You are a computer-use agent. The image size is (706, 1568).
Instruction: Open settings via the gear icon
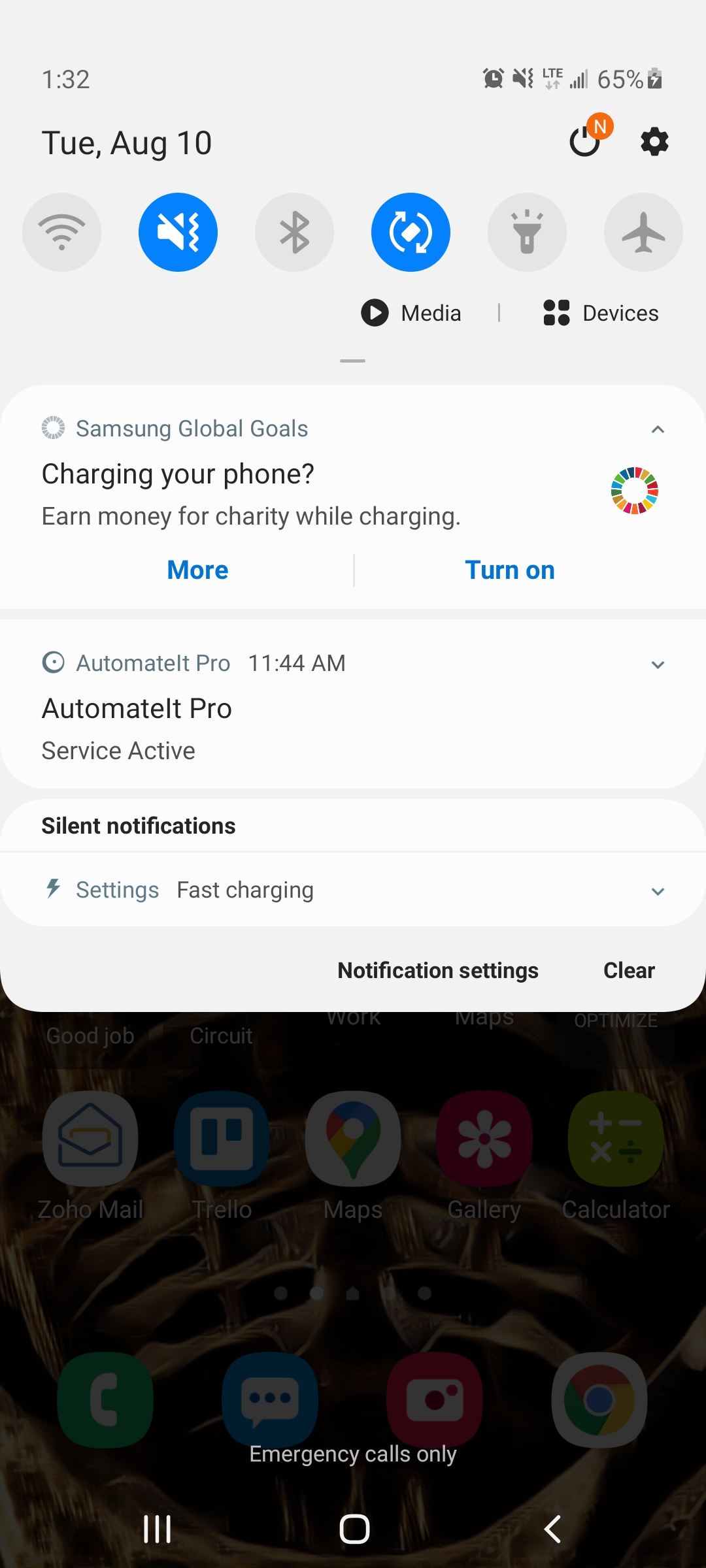(x=654, y=141)
